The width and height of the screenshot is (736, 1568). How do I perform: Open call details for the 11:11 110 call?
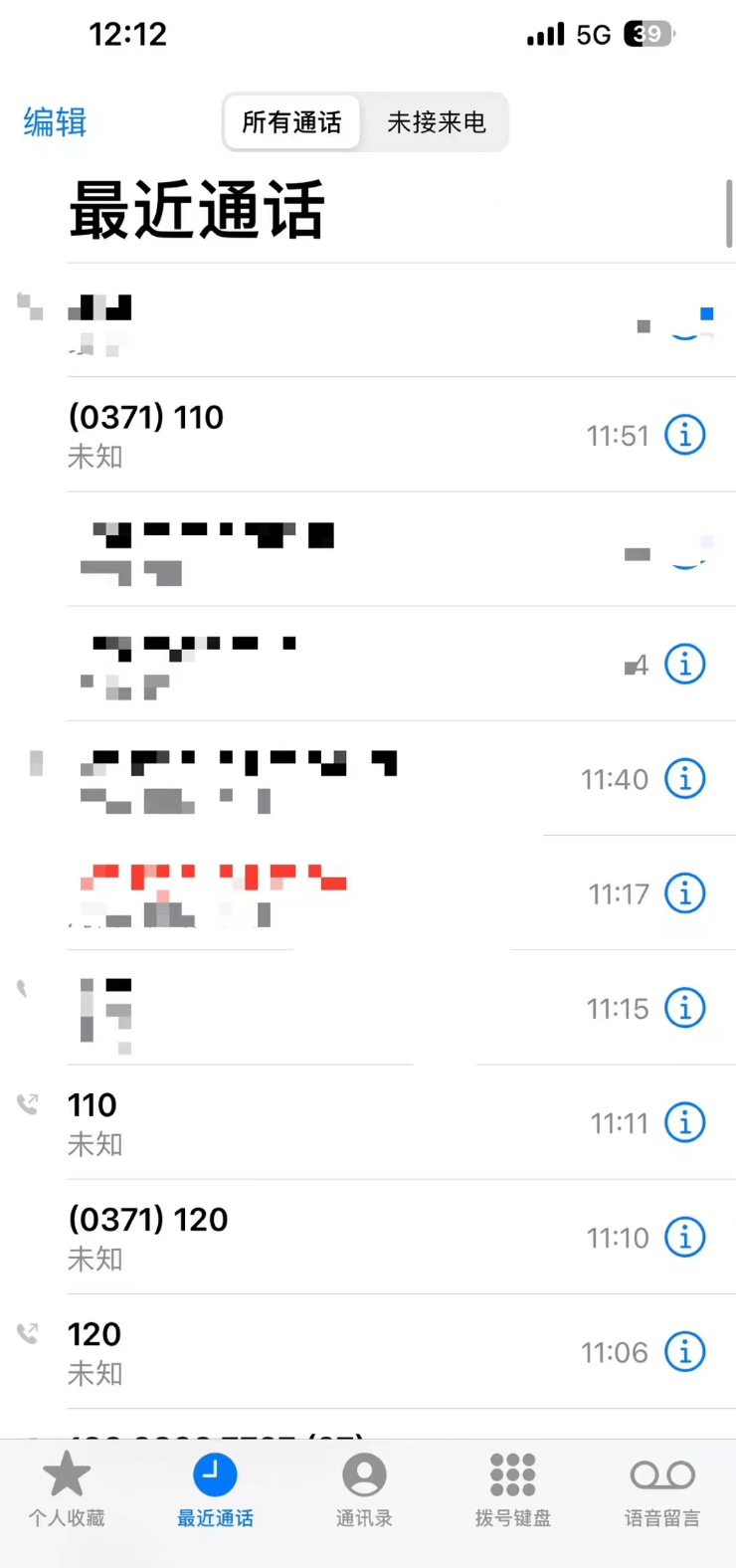click(x=684, y=1122)
